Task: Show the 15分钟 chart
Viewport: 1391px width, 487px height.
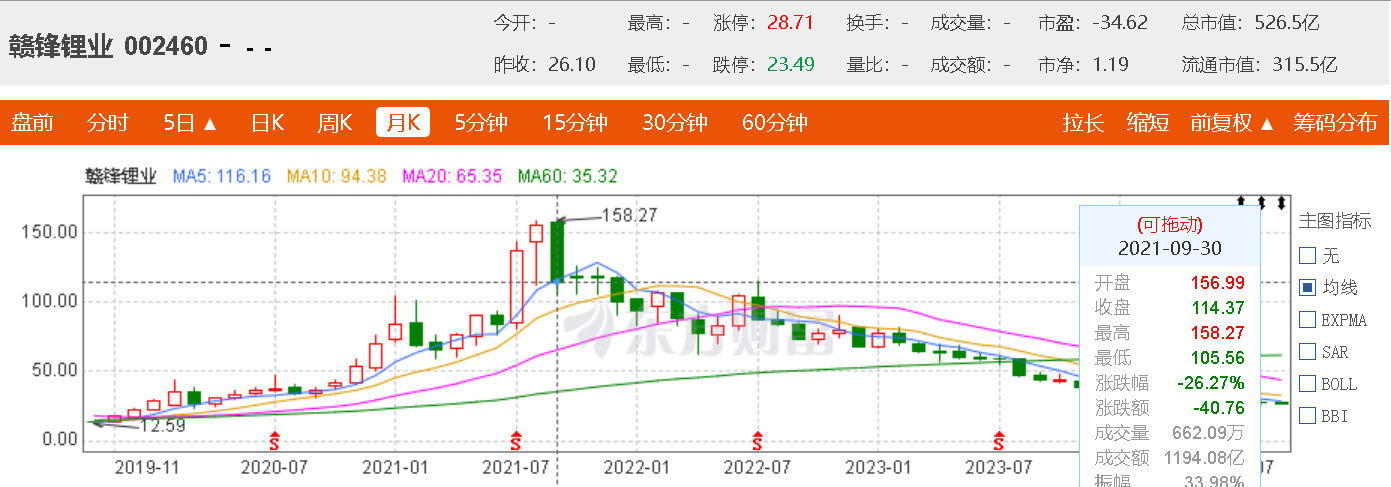Action: (575, 123)
